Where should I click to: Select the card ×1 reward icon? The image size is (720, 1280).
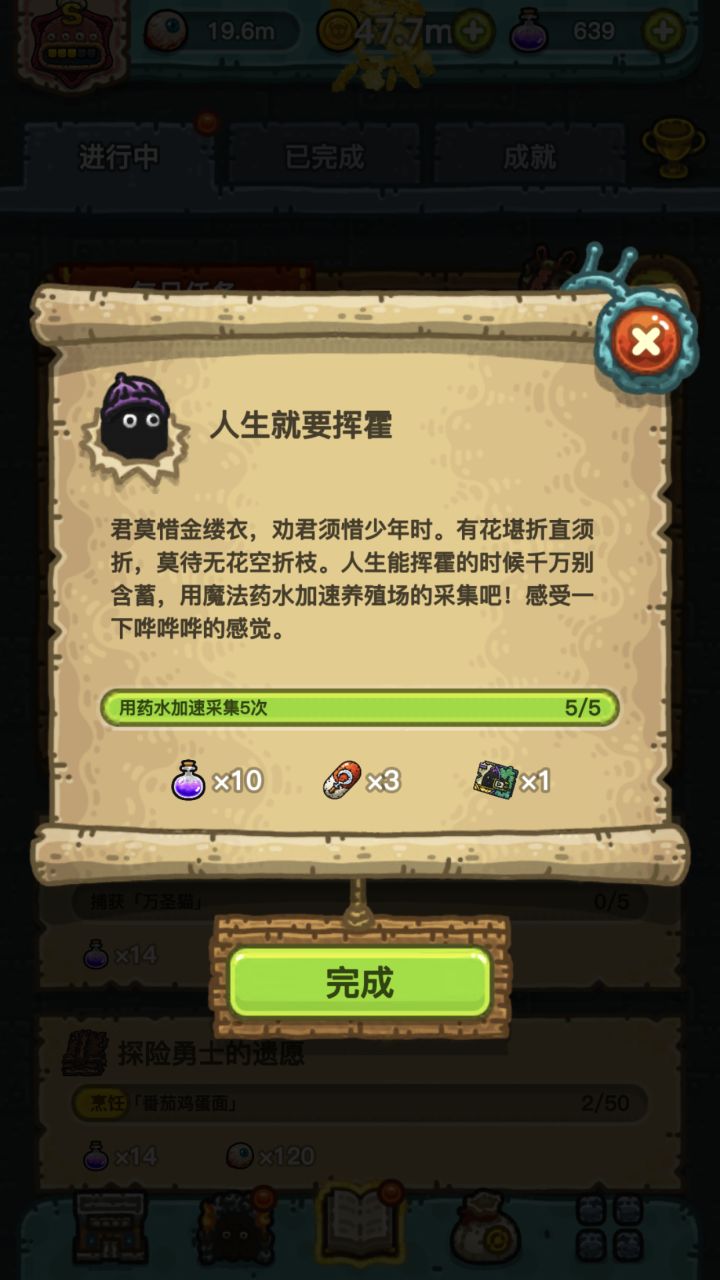click(x=496, y=780)
